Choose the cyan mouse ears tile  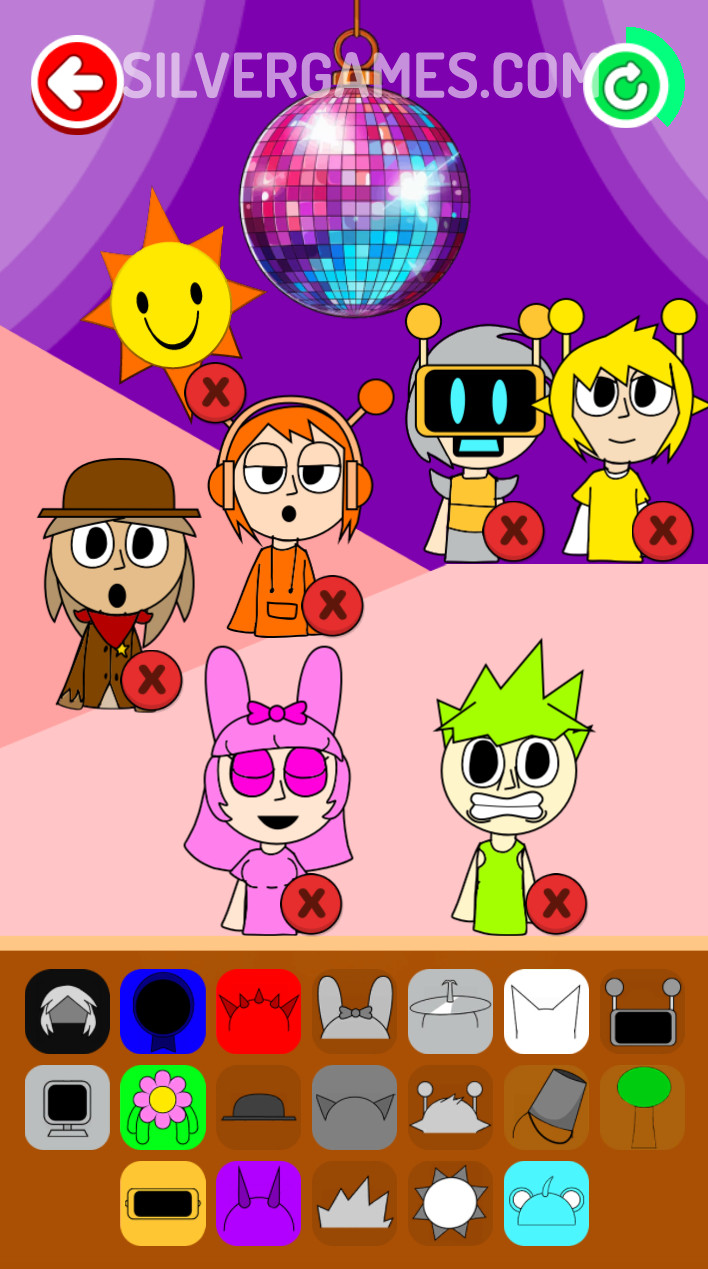[547, 1203]
